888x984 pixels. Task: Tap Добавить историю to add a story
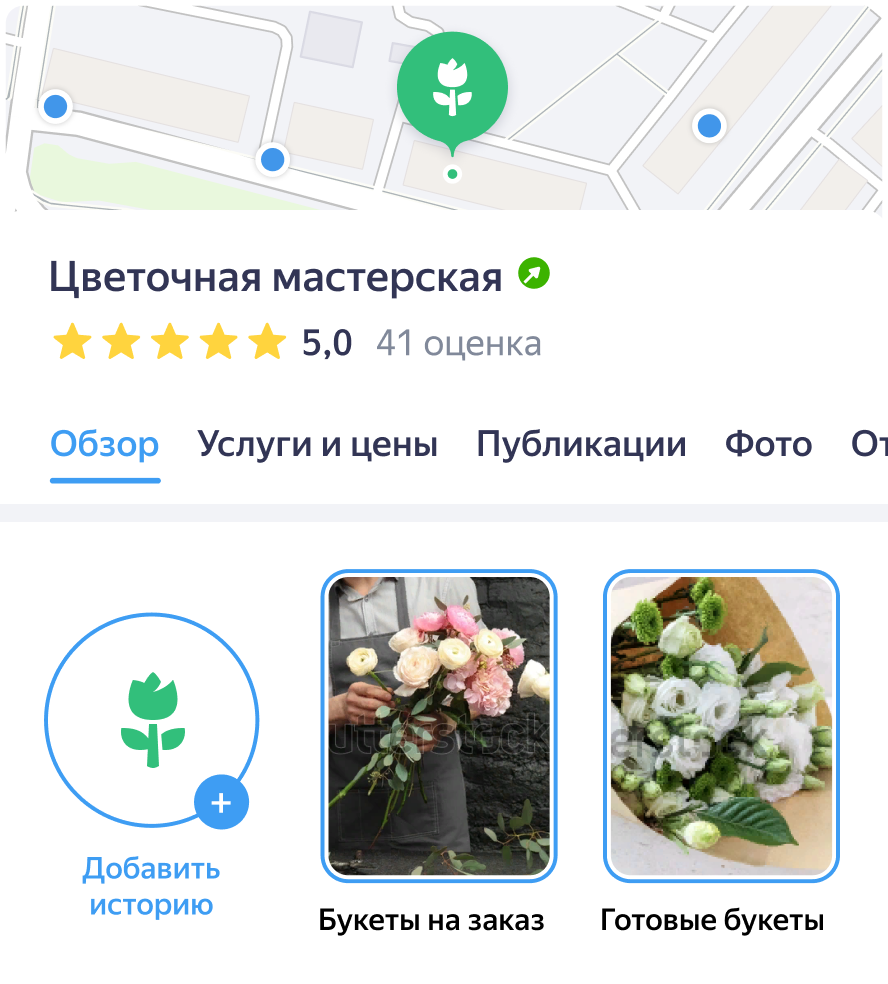click(x=152, y=720)
